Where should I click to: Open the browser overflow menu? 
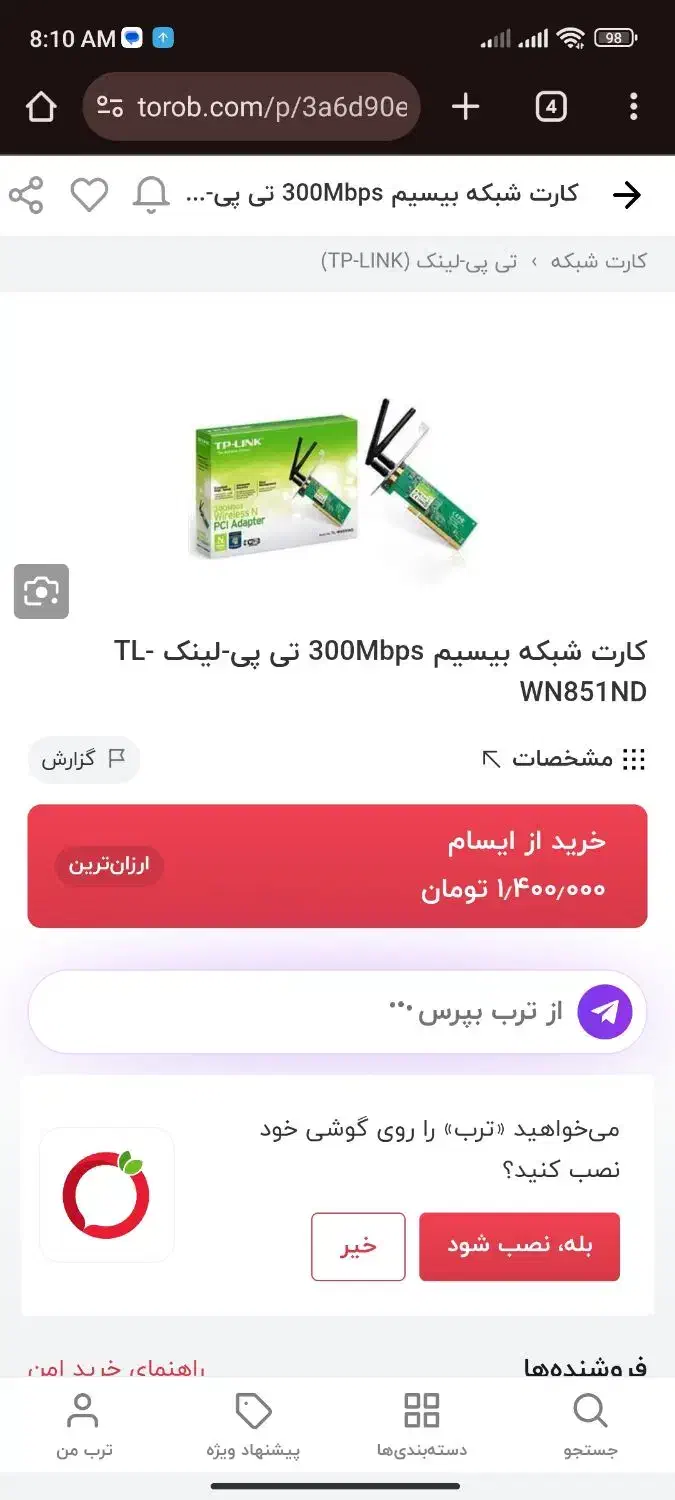633,107
